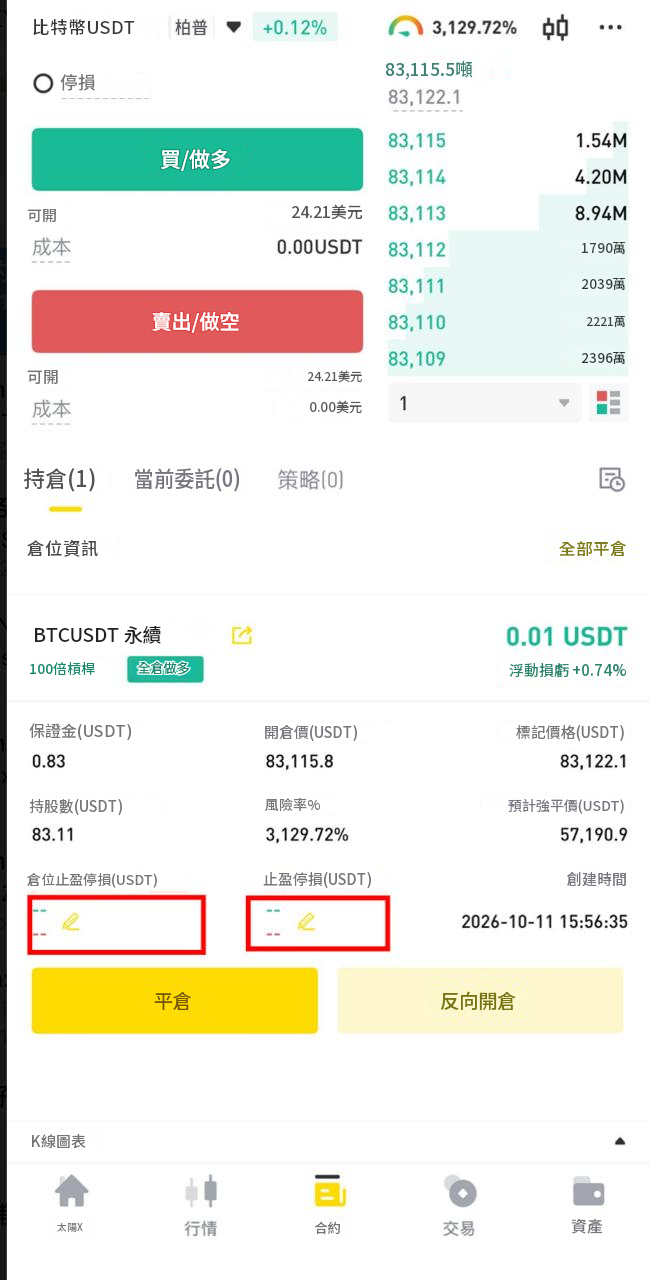Select the 停損 radio option

click(x=43, y=83)
